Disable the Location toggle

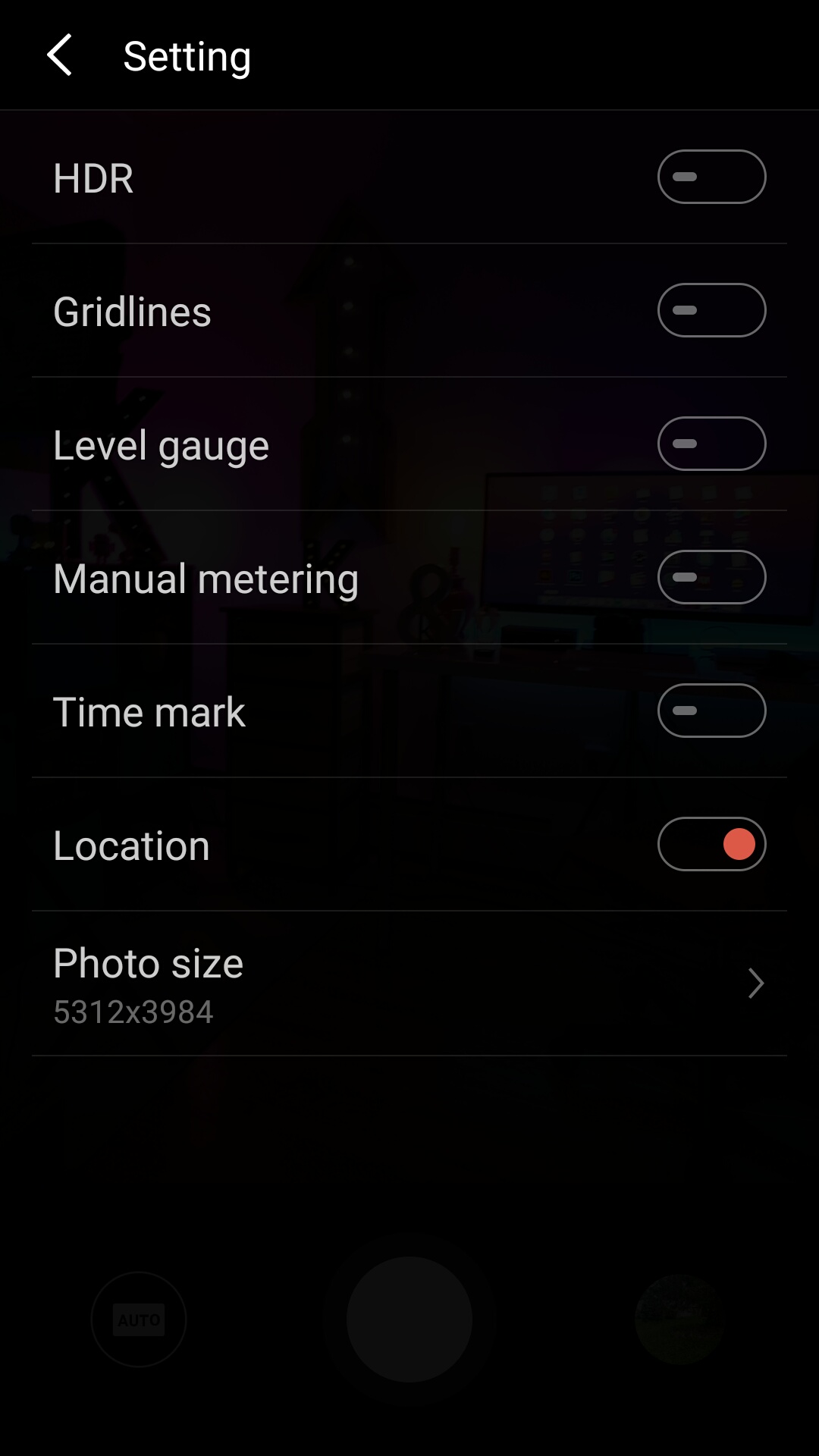(711, 844)
